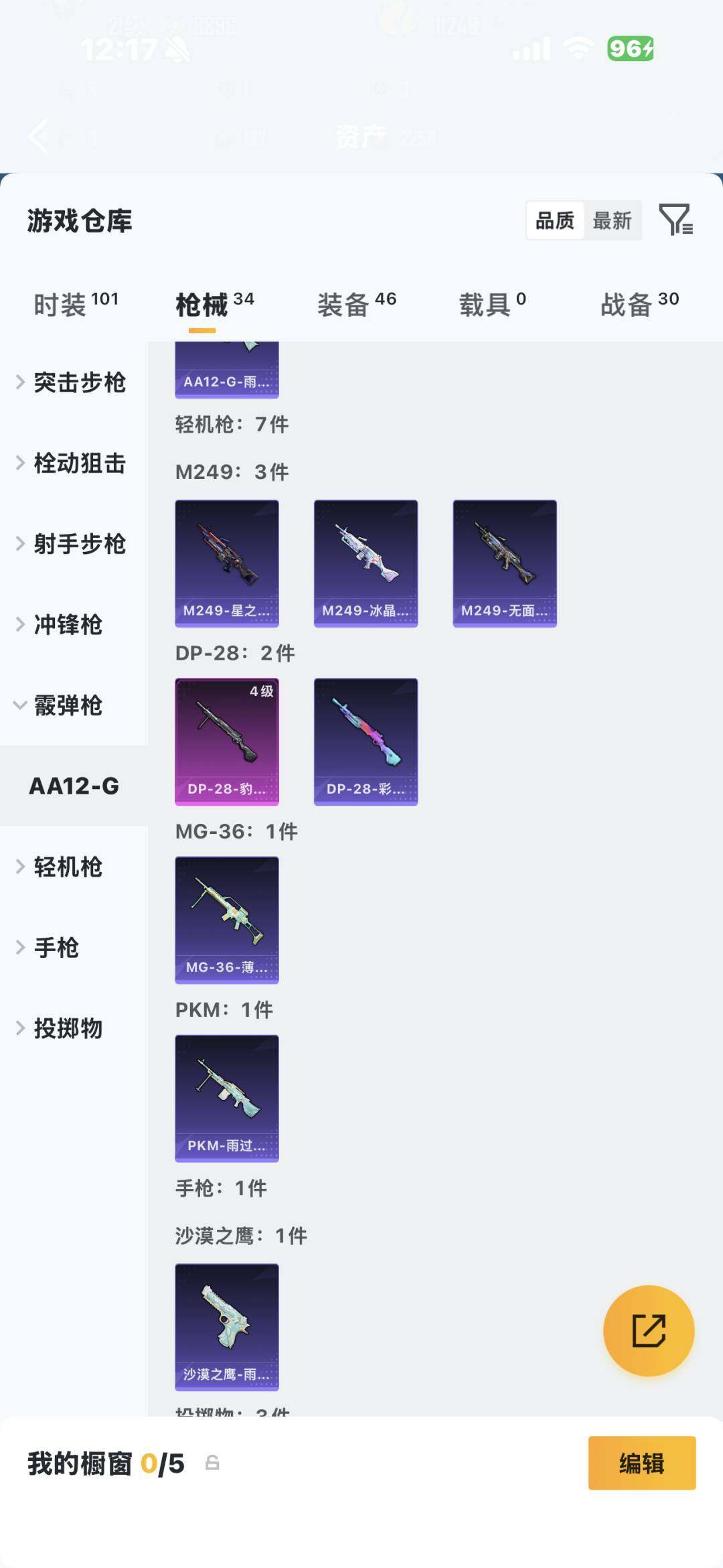This screenshot has width=723, height=1568.
Task: Click the back arrow at top left
Action: [38, 137]
